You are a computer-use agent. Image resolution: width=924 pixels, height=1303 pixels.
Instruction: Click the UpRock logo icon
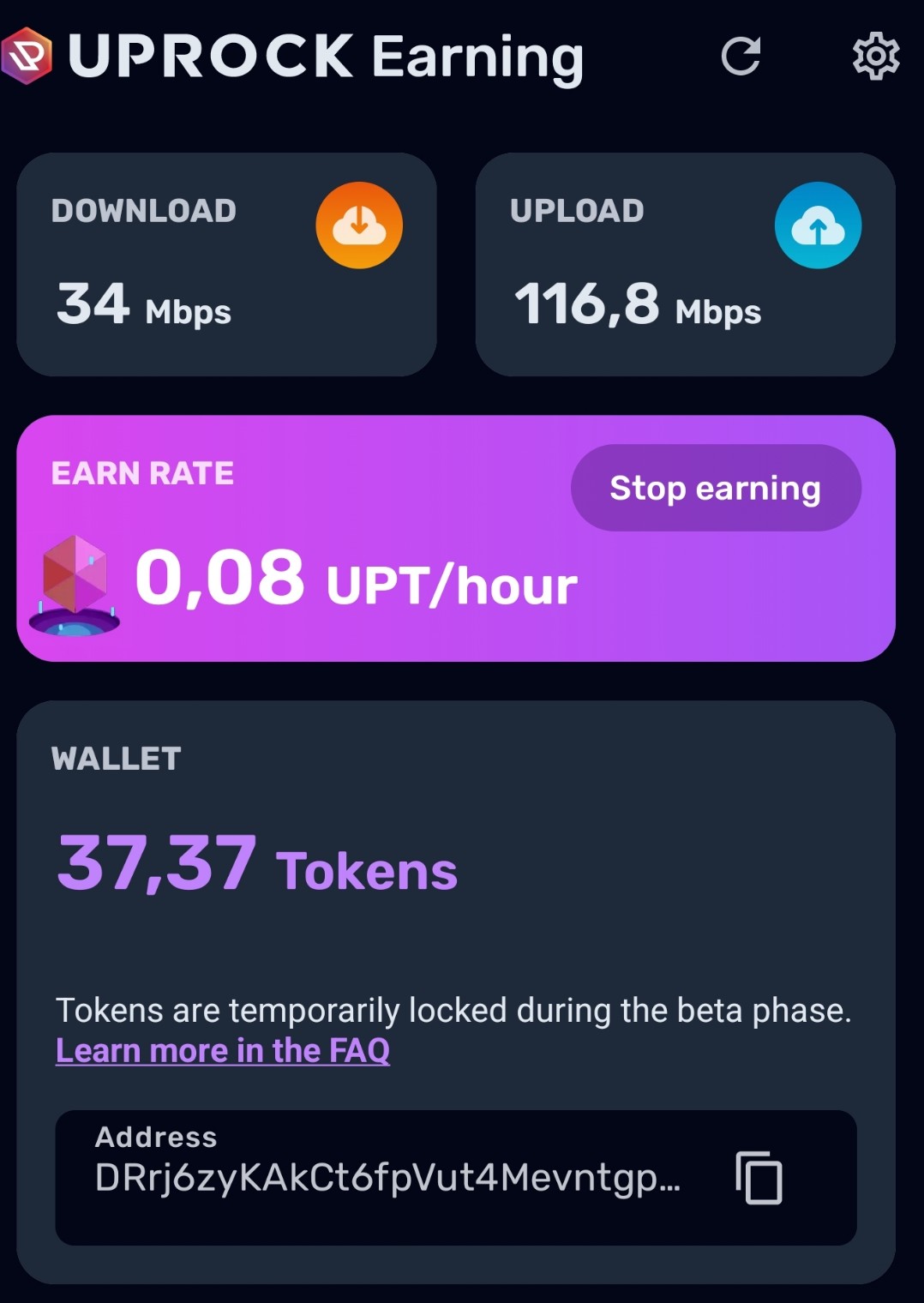[x=29, y=55]
